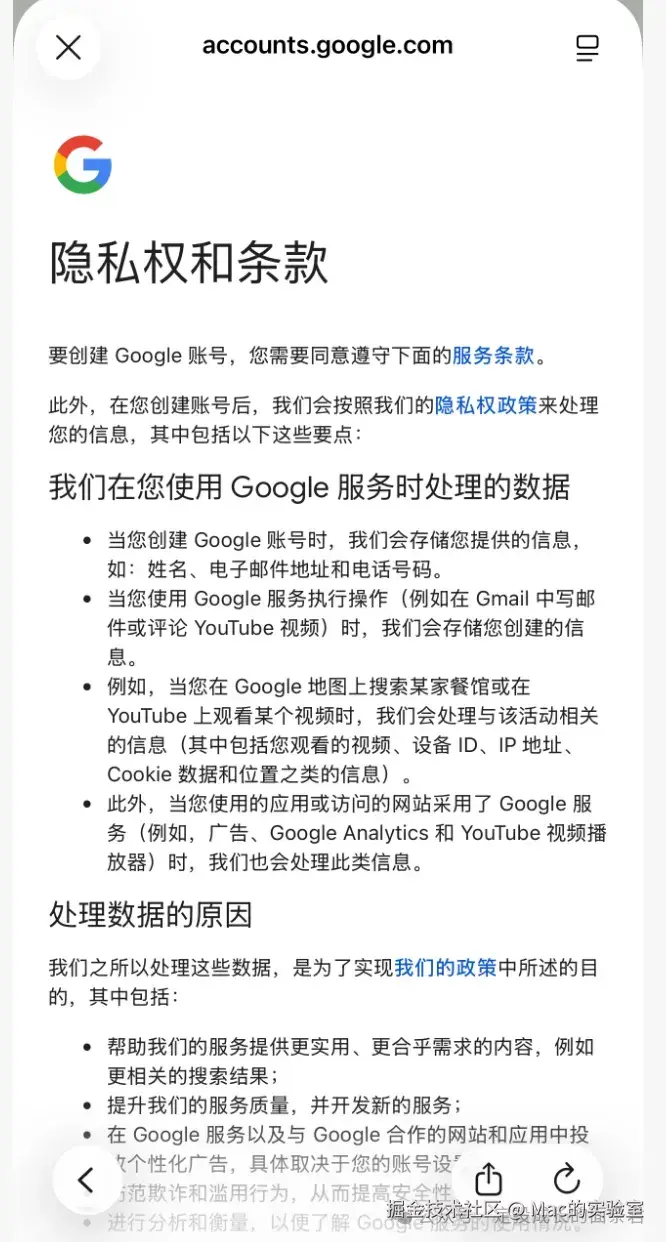This screenshot has height=1242, width=666.
Task: Open the 隐私权政策 link
Action: [x=485, y=405]
